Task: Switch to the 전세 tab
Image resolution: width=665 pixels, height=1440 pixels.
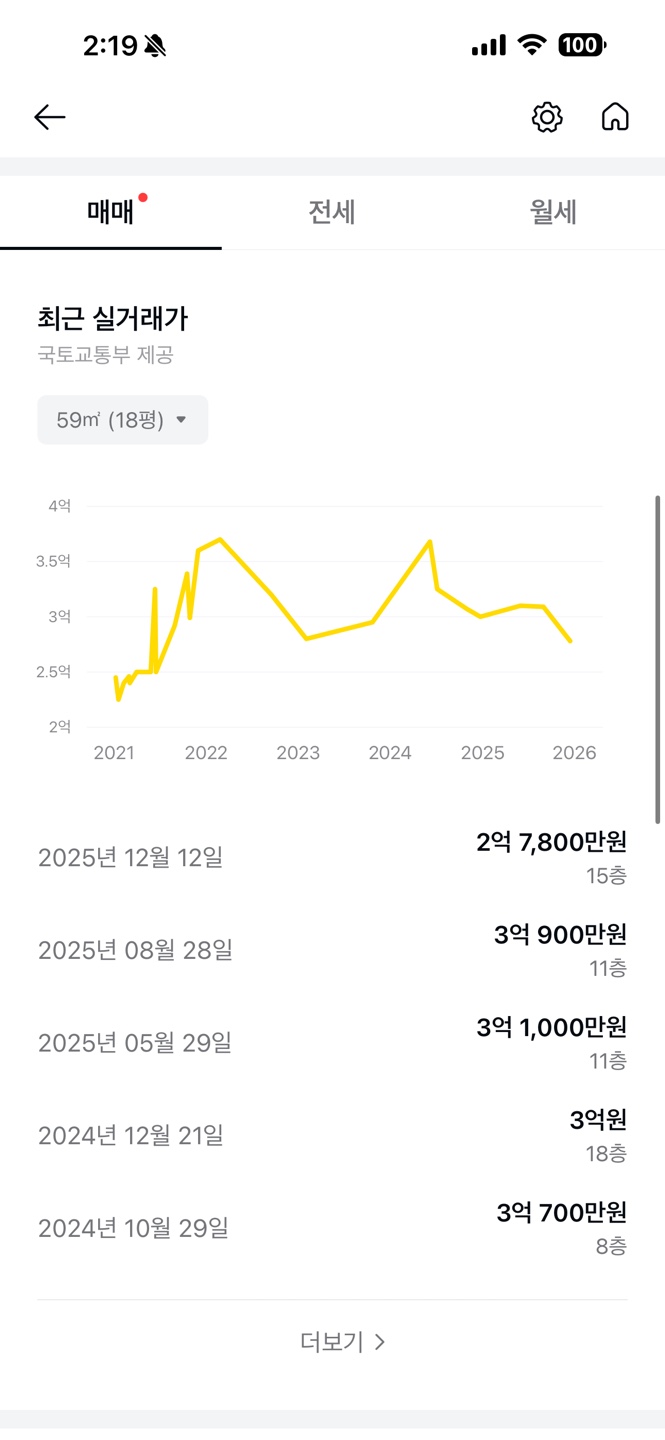Action: click(x=332, y=212)
